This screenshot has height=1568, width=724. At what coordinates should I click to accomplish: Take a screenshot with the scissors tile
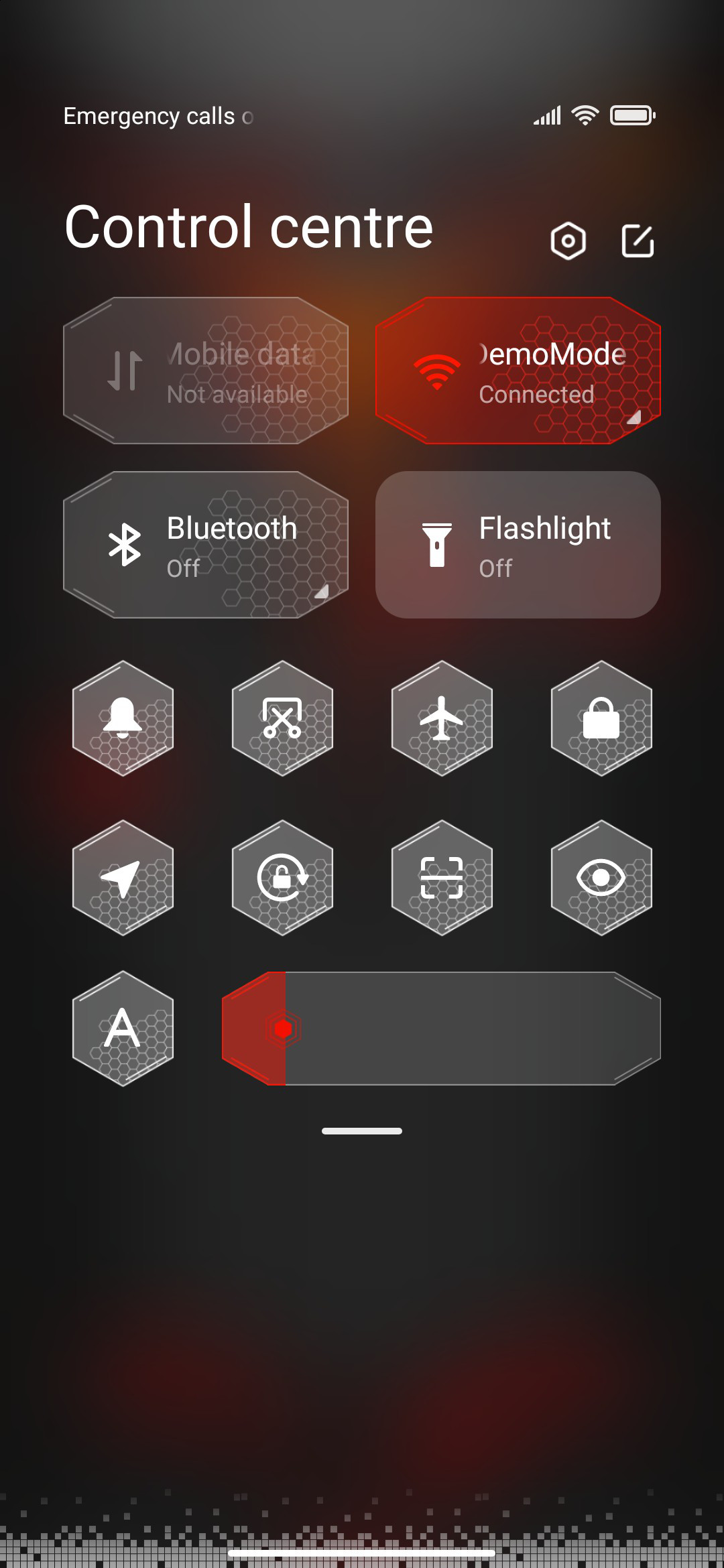(x=282, y=718)
